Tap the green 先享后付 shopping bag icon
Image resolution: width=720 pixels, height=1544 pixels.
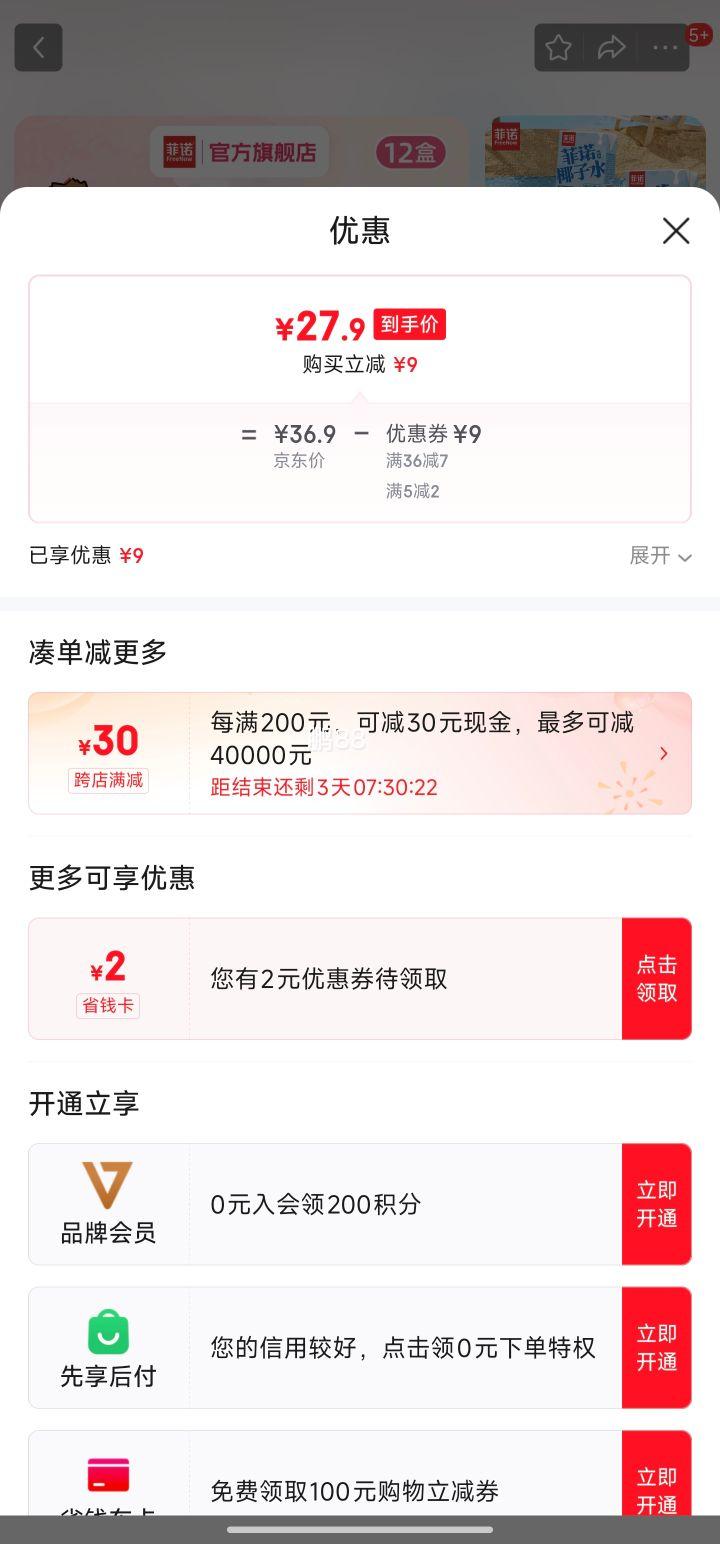(x=110, y=1334)
